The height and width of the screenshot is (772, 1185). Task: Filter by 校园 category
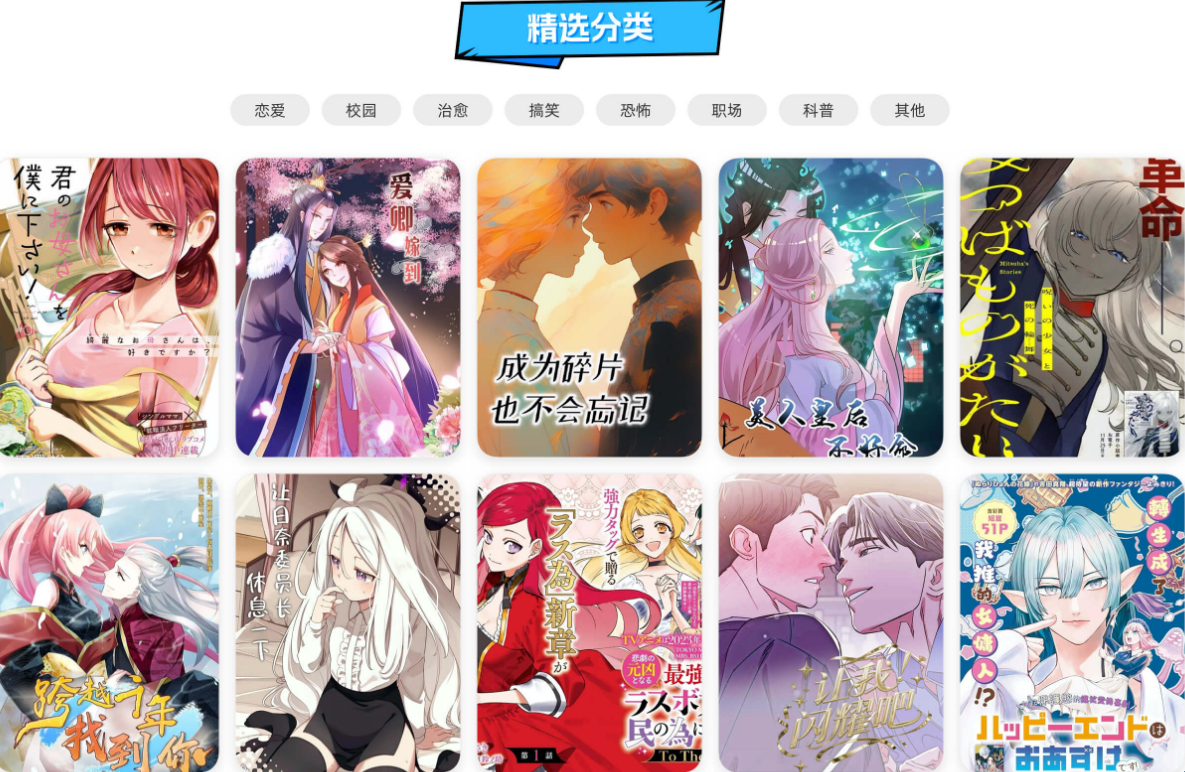tap(361, 110)
